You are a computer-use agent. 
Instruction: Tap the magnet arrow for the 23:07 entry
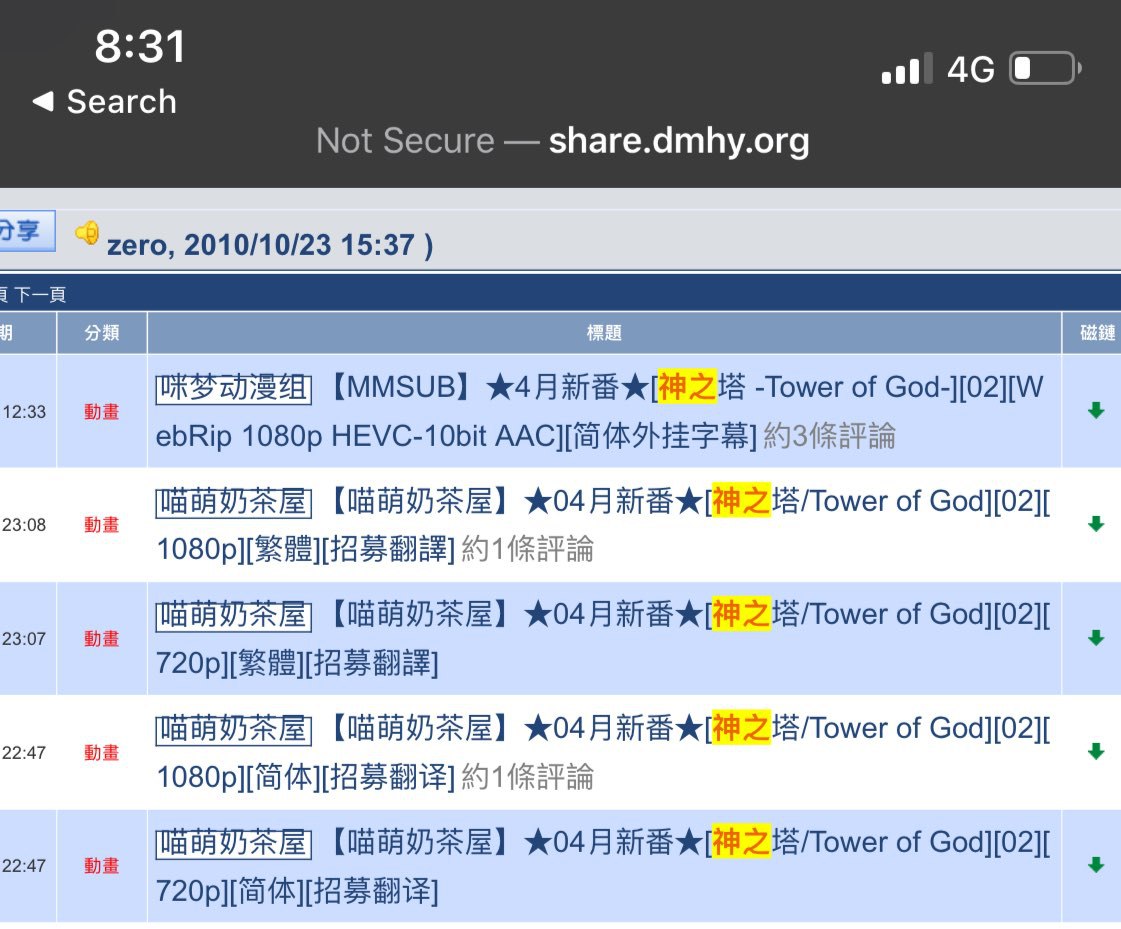coord(1095,638)
